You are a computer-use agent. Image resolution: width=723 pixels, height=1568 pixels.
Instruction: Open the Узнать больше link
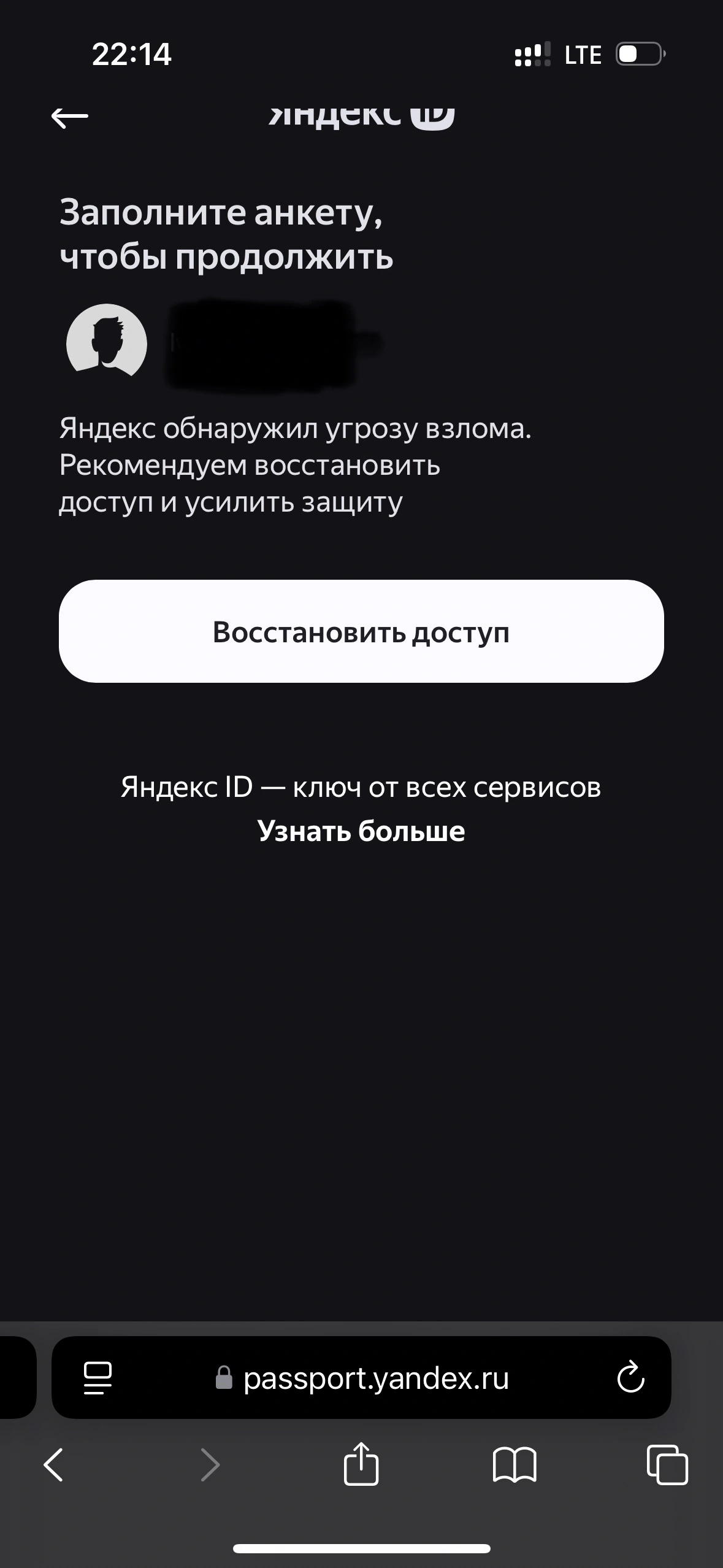[x=361, y=831]
